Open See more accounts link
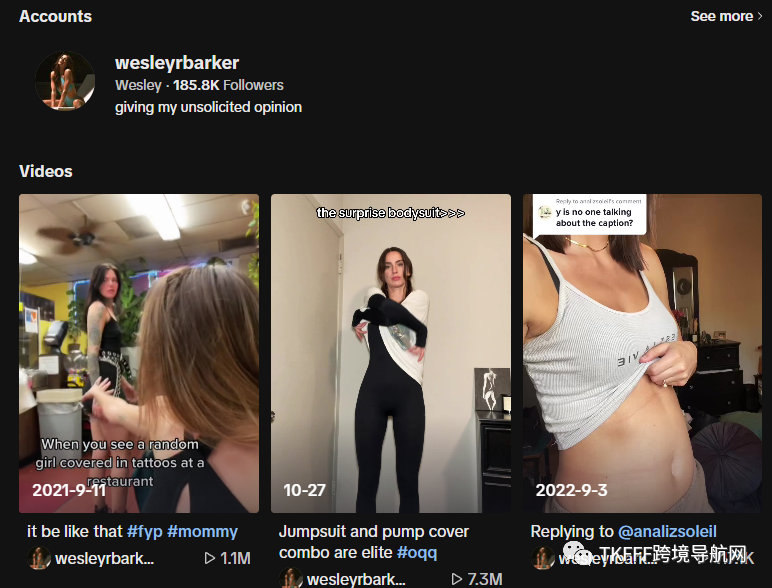The height and width of the screenshot is (588, 772). click(x=725, y=16)
